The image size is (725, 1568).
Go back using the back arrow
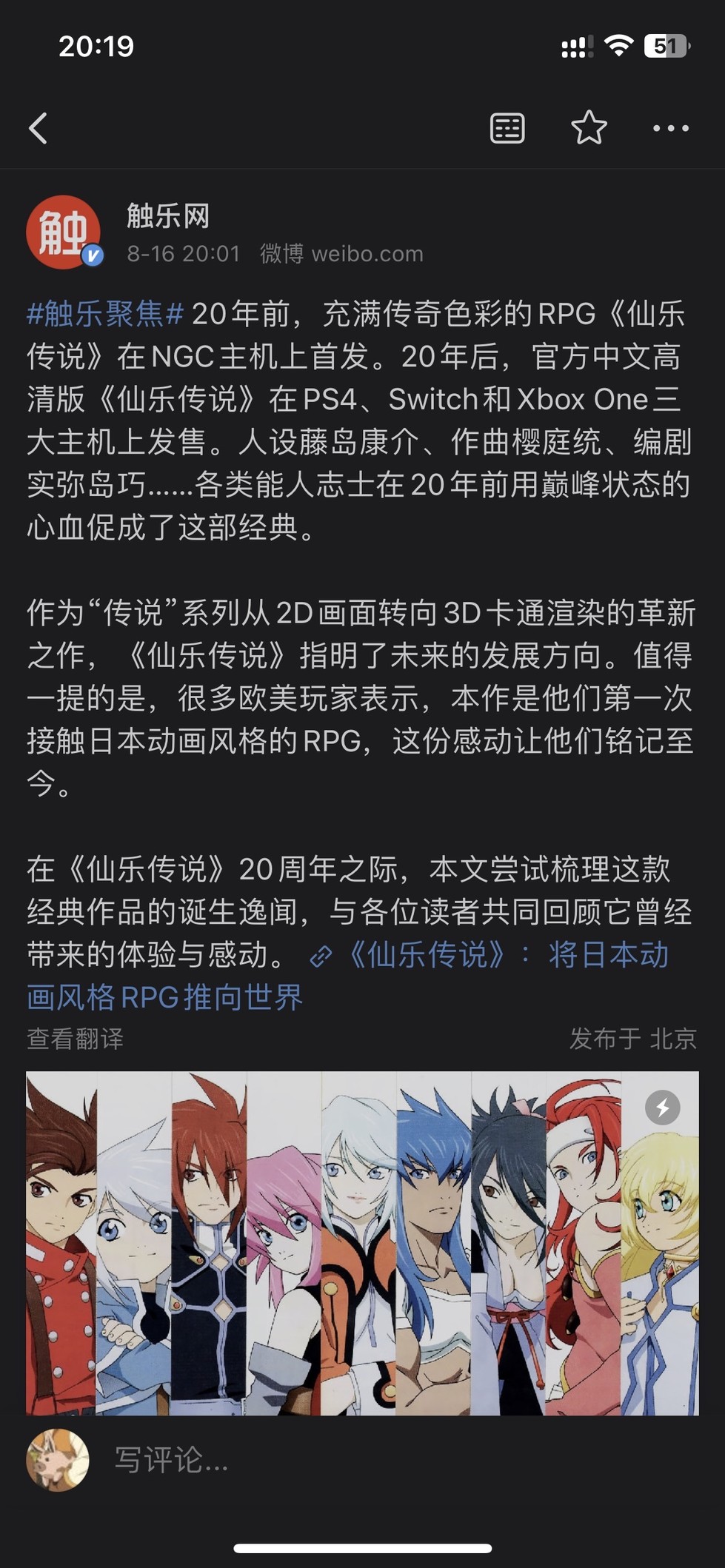tap(39, 128)
